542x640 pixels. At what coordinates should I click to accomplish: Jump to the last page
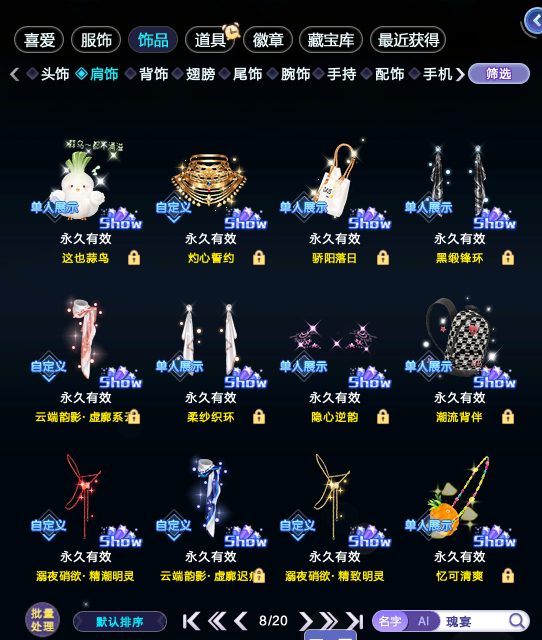[355, 621]
